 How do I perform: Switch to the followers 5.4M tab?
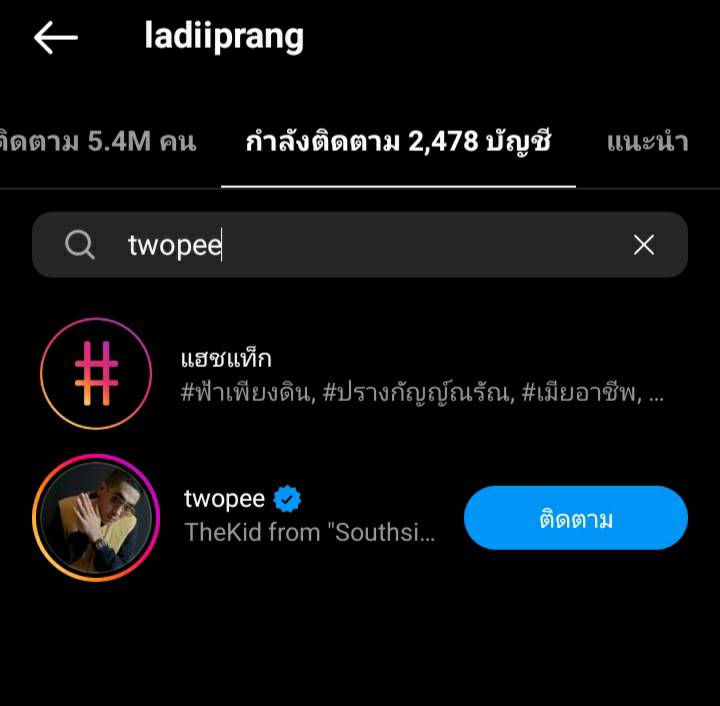coord(97,142)
